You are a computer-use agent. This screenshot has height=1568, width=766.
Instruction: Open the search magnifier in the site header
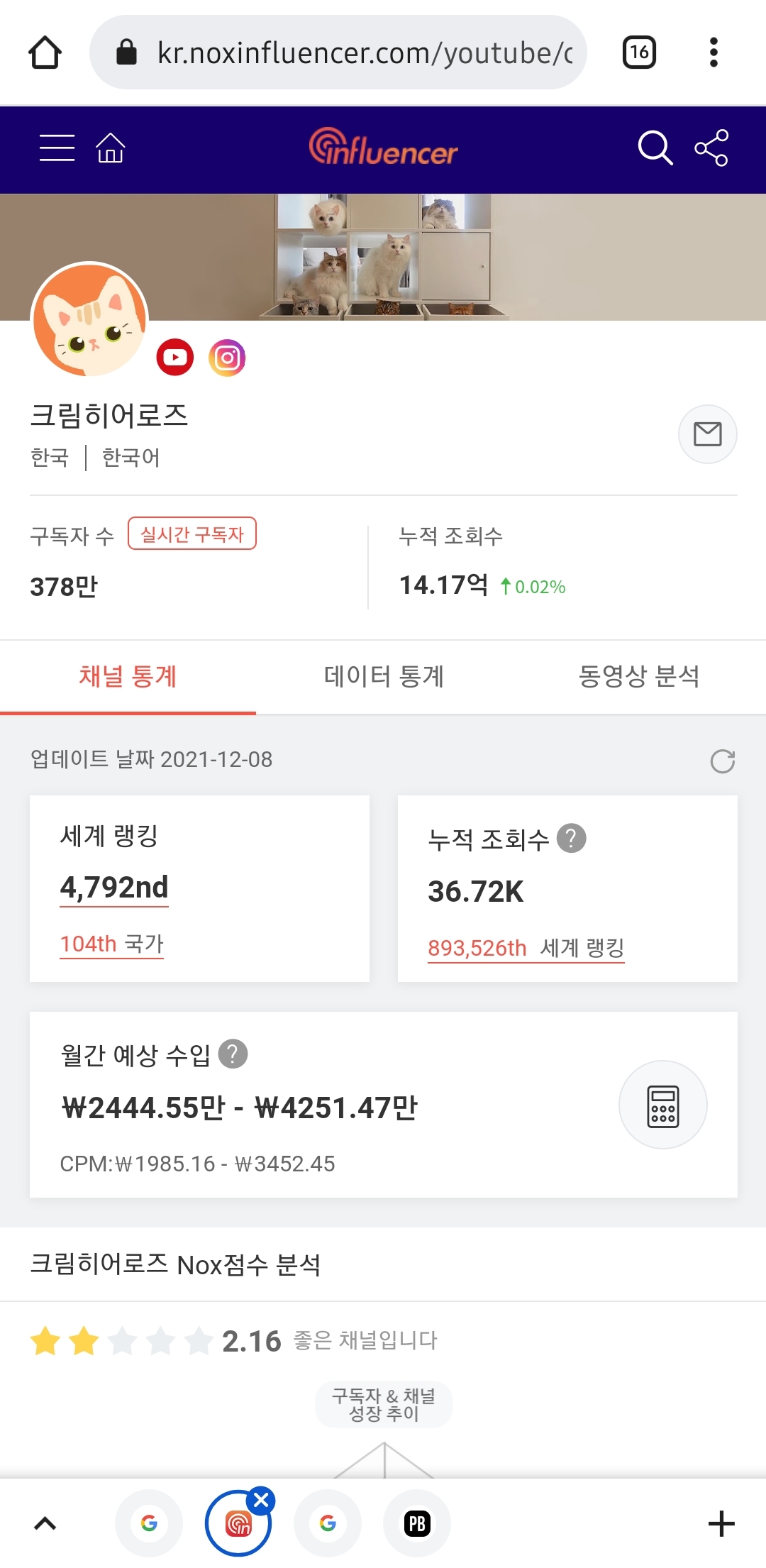(x=654, y=148)
